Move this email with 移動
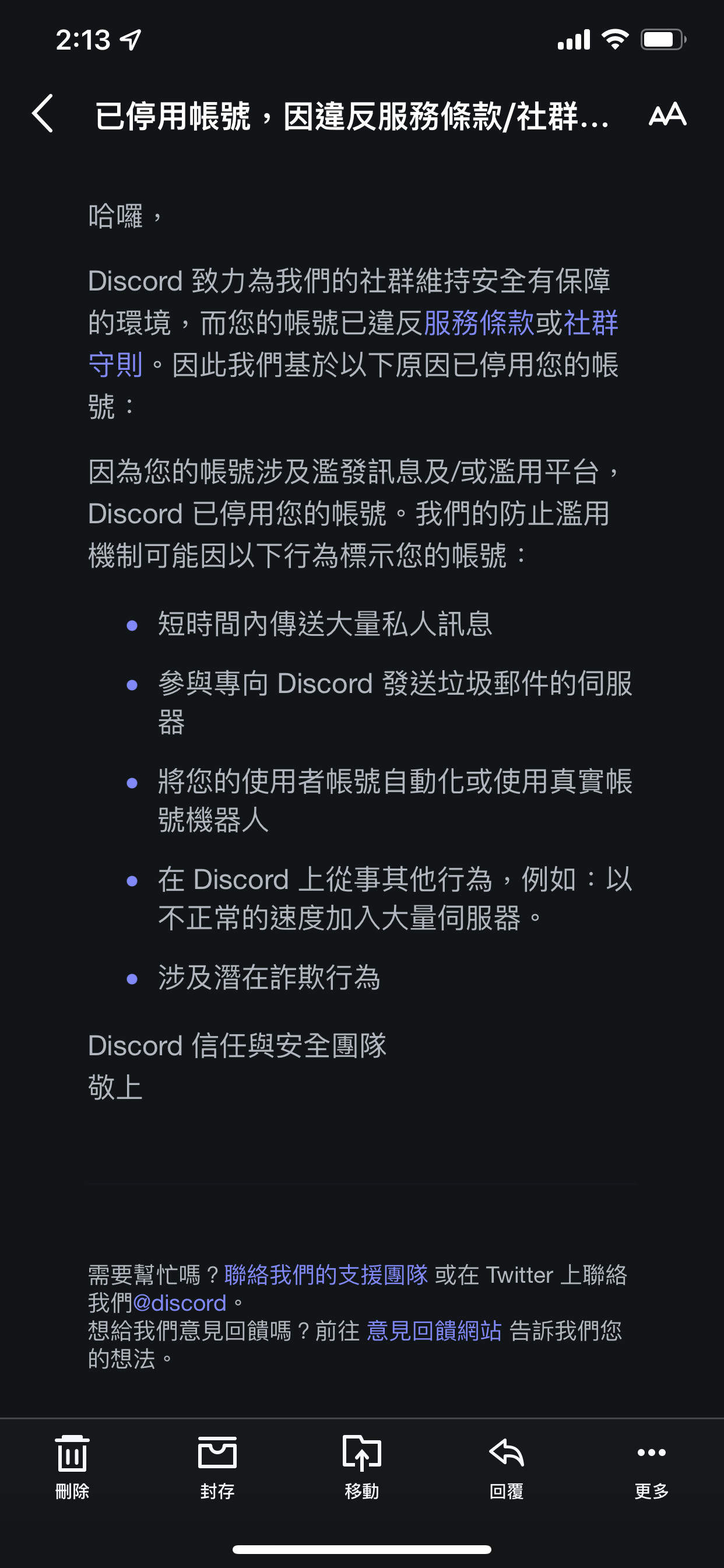 tap(362, 1466)
